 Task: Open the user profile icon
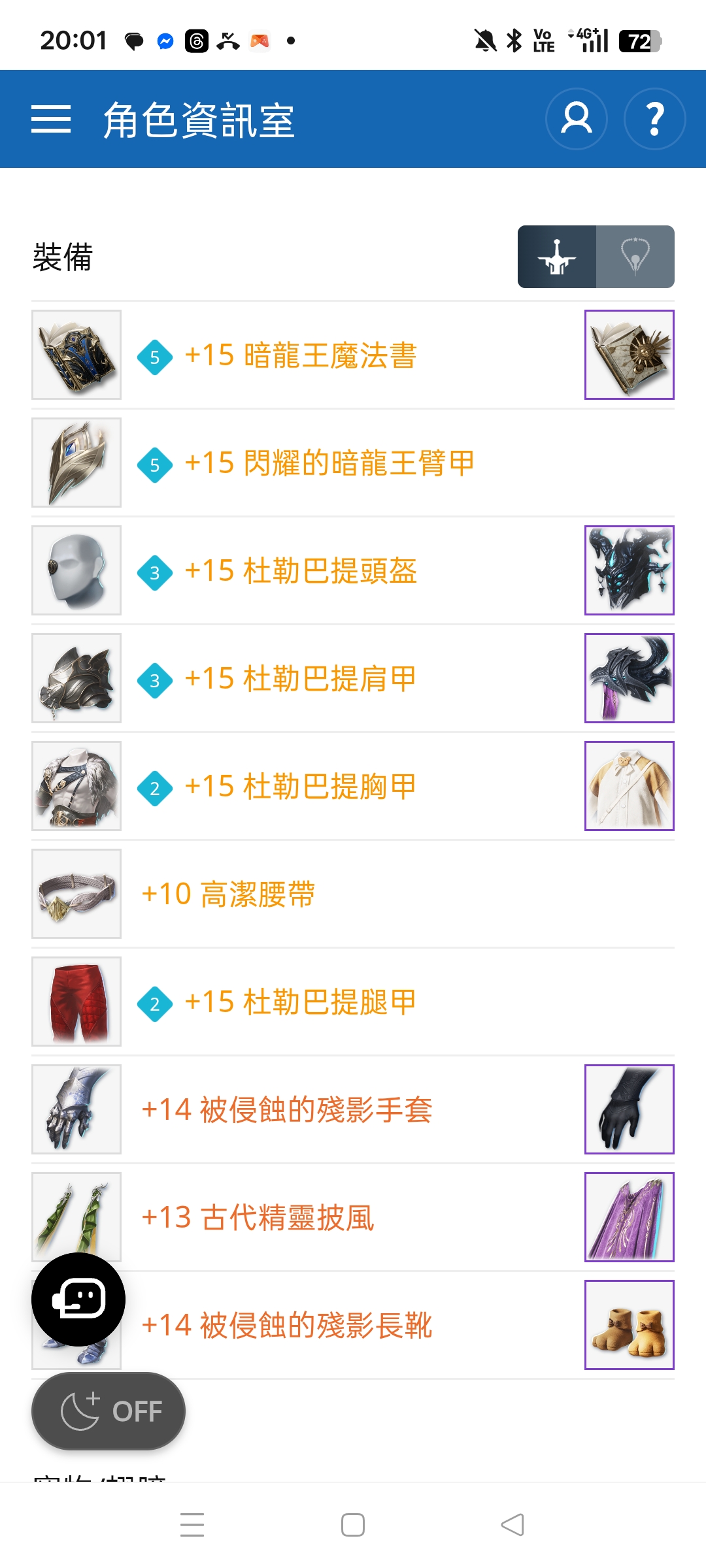coord(576,119)
